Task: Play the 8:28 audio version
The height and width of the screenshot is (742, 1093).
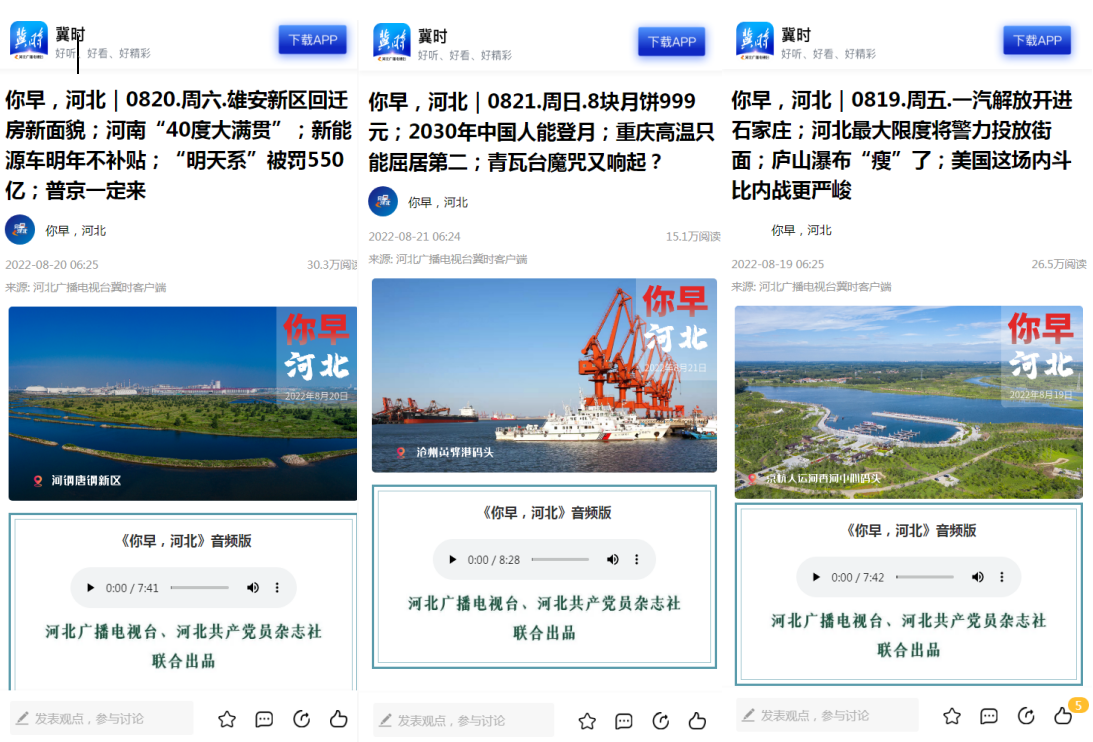Action: pyautogui.click(x=453, y=560)
